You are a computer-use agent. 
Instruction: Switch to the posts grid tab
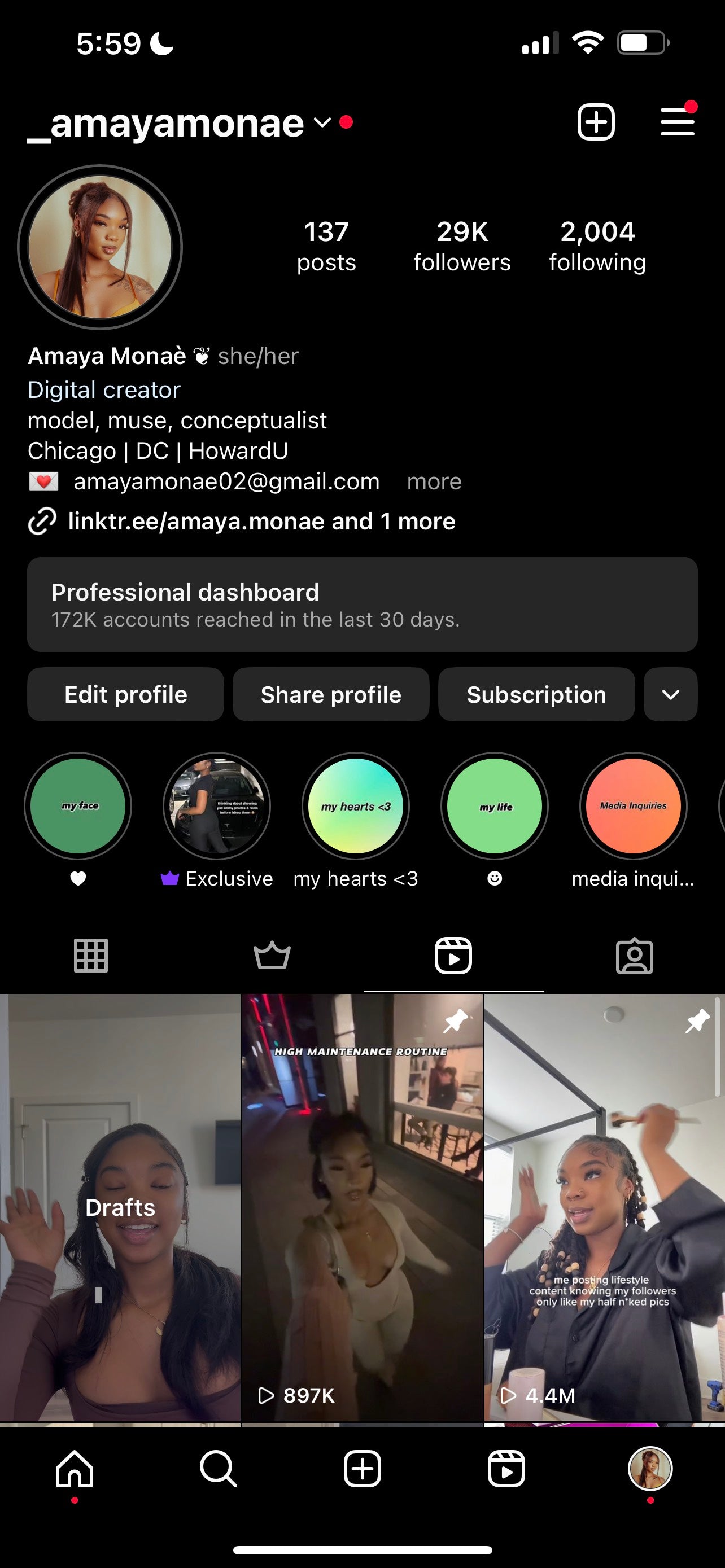click(x=91, y=955)
